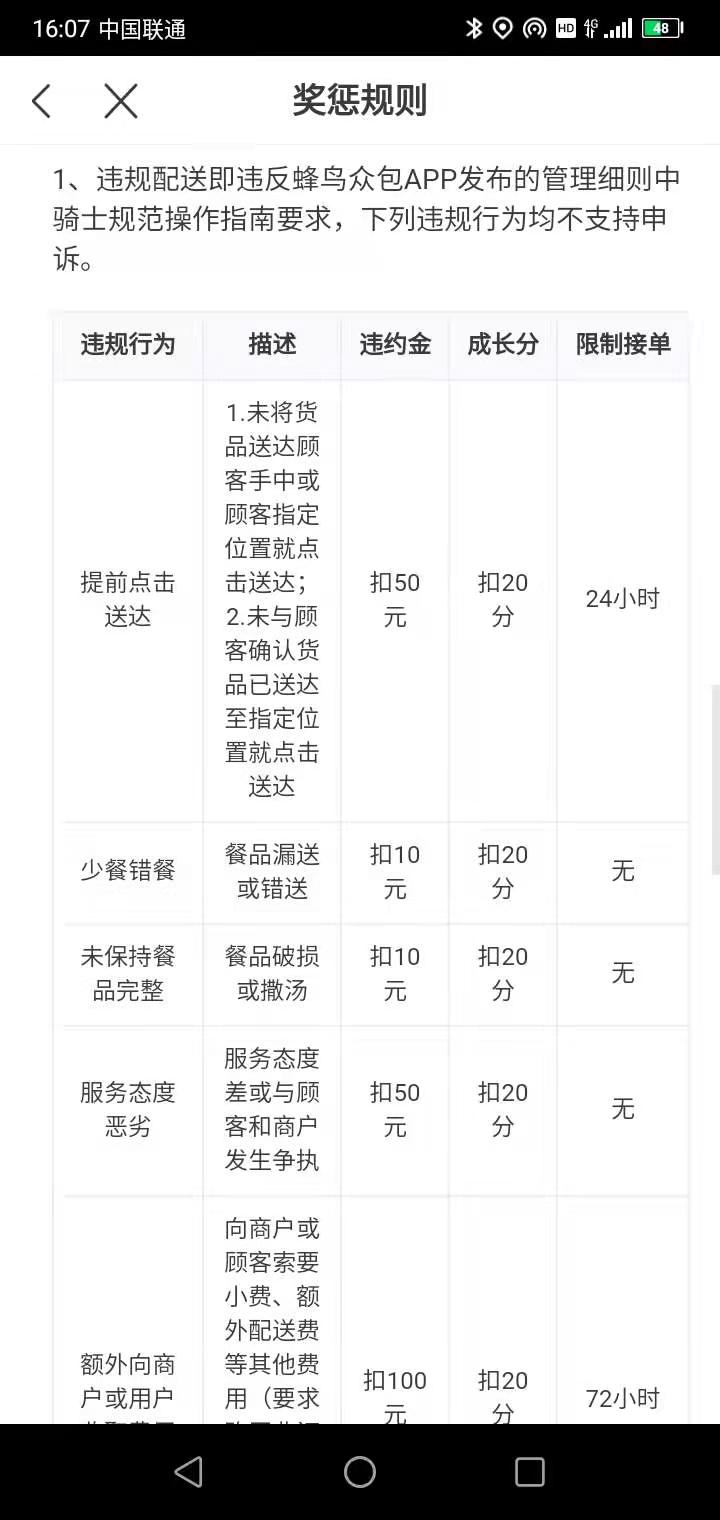Select the 奖惩规则 page title
Screen dimensions: 720x1520
[360, 100]
